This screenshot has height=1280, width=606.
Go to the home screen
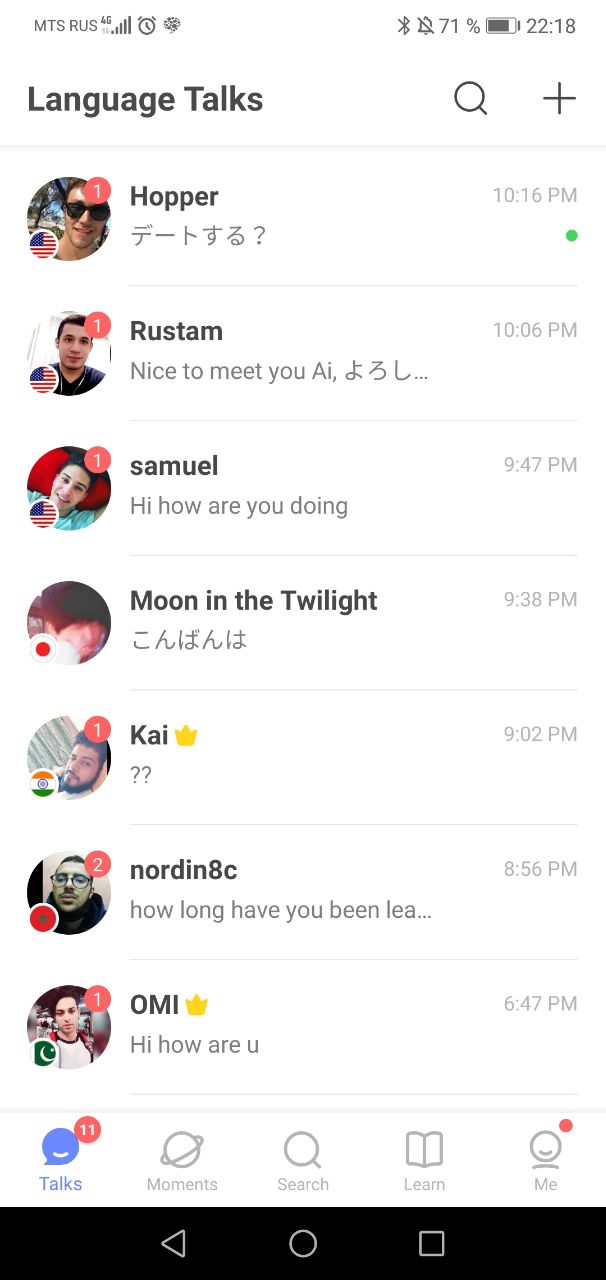(x=303, y=1243)
